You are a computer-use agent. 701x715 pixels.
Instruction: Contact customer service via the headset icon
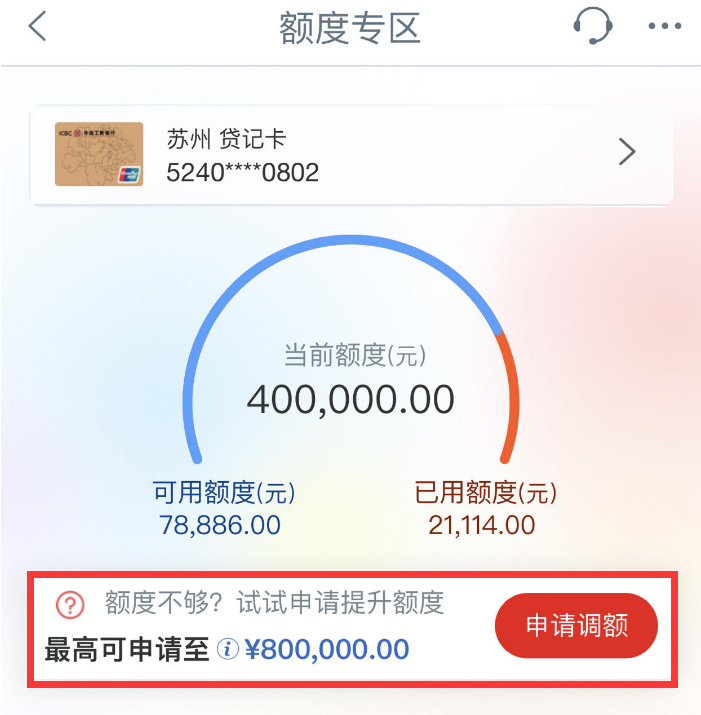pos(592,26)
